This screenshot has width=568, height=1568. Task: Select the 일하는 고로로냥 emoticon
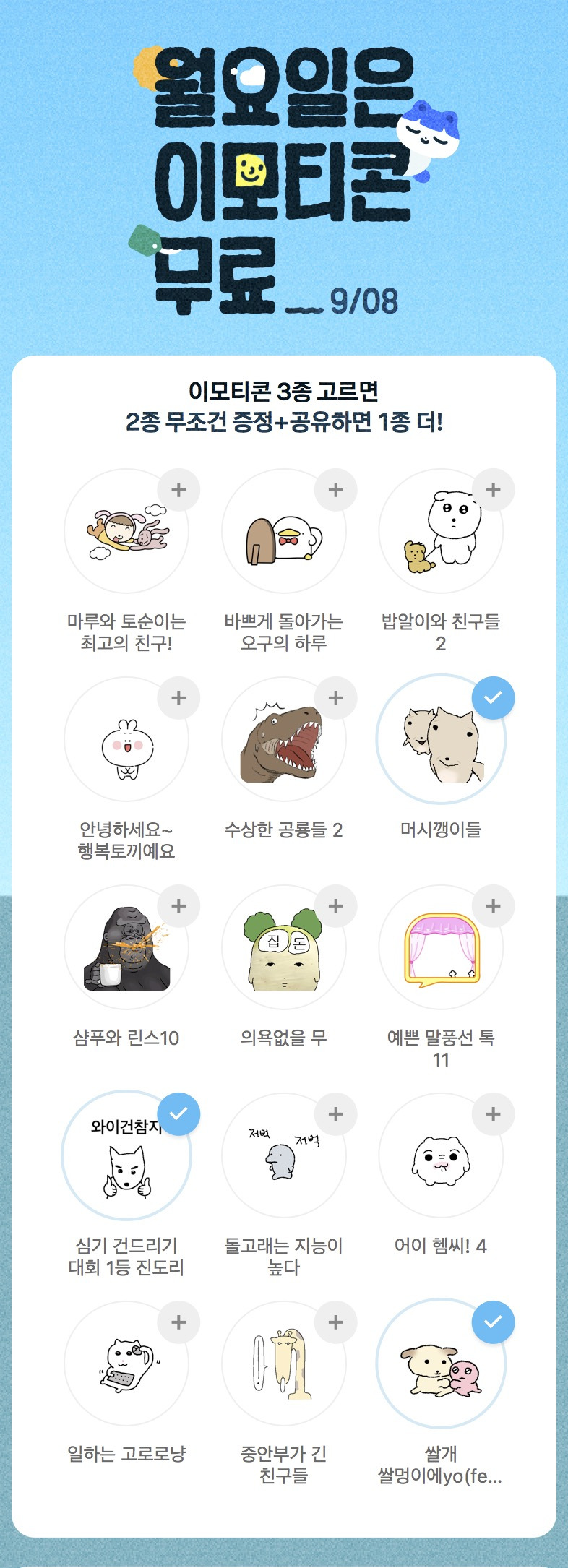(178, 1322)
